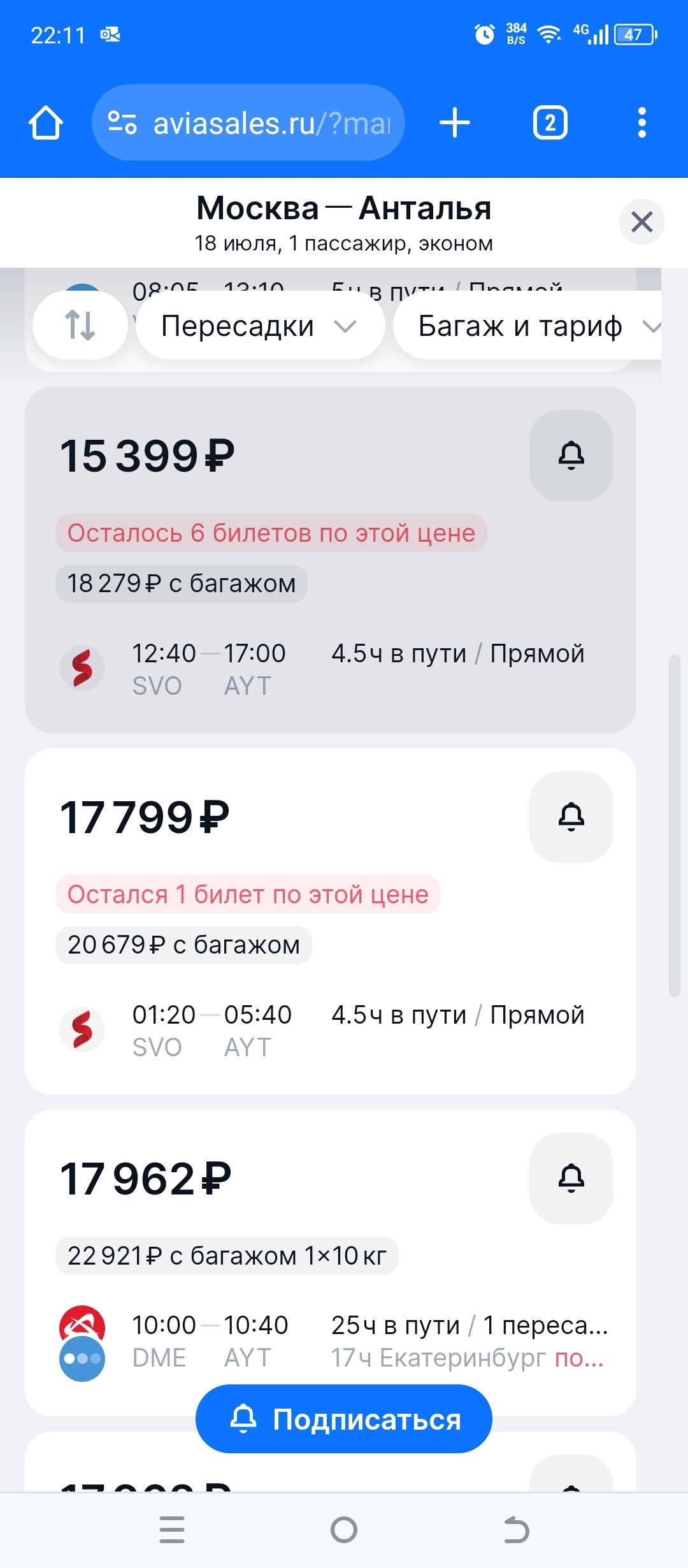
Task: Set price alert for the 17 799 ₽ ticket
Action: 571,817
